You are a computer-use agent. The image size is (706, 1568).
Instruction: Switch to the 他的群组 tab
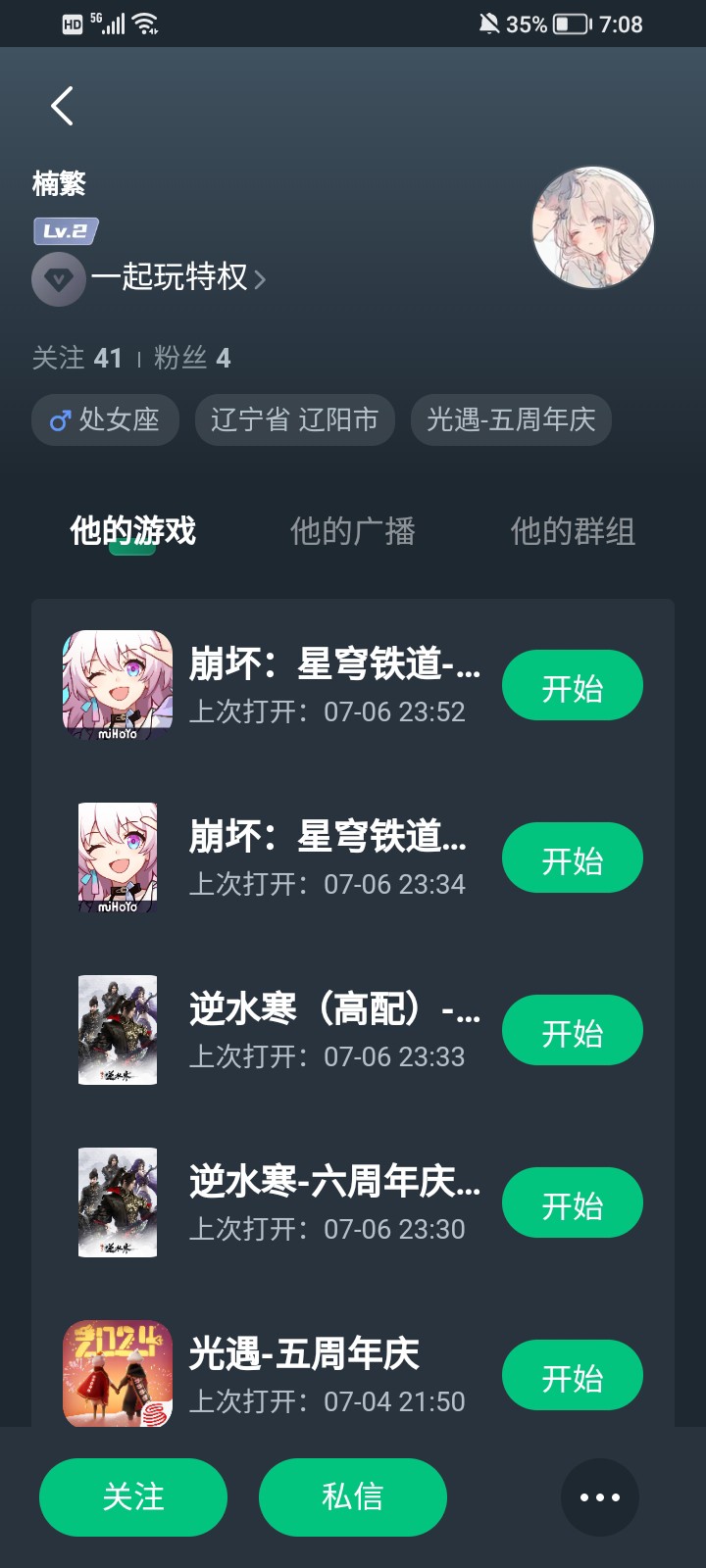click(573, 531)
